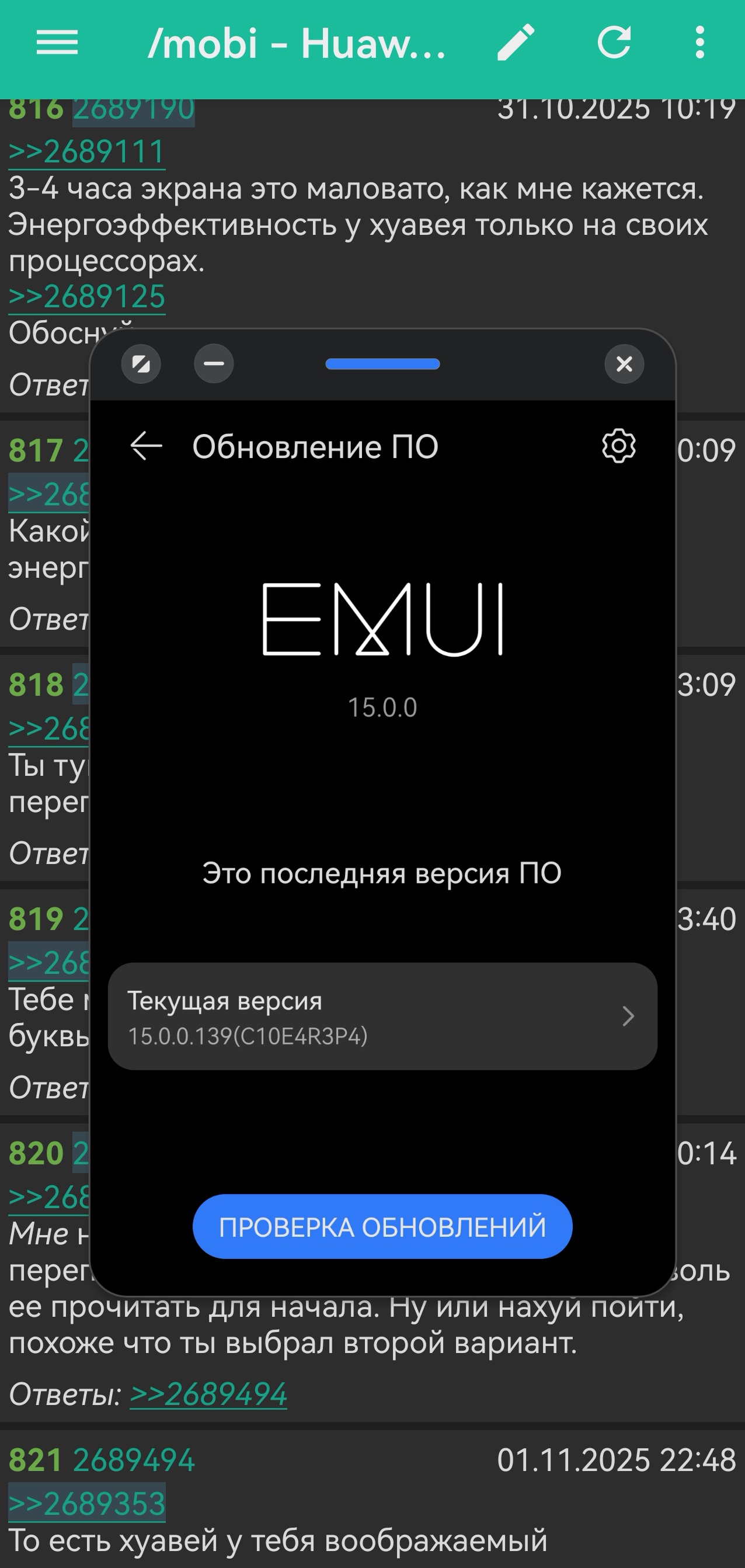The height and width of the screenshot is (1568, 745).
Task: Minimize the floating window
Action: pos(214,364)
